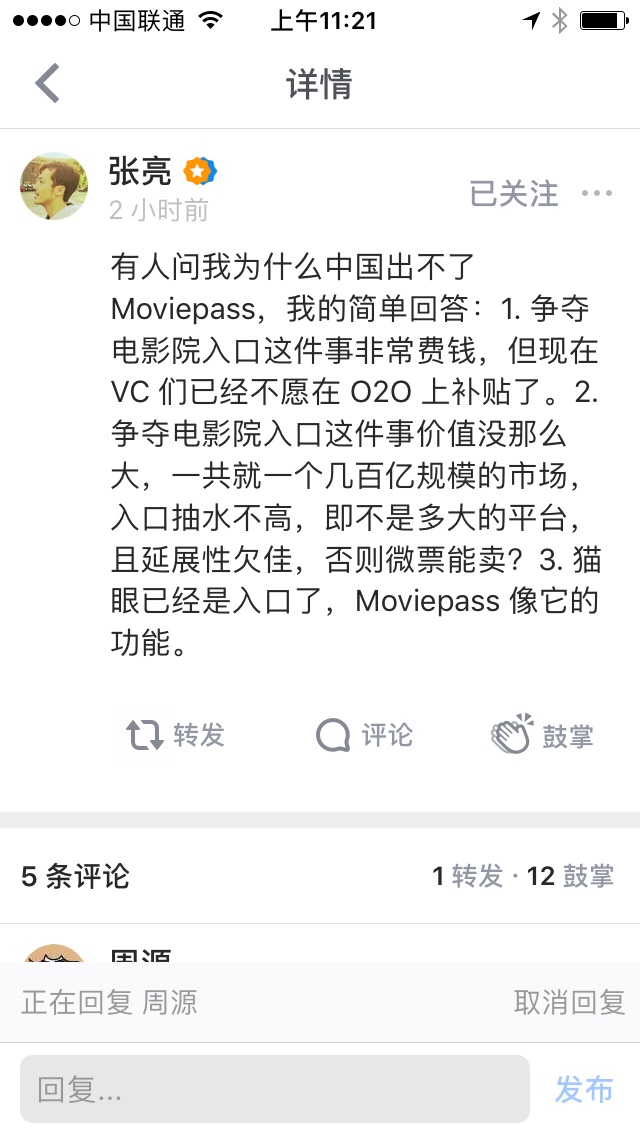Focus the 回复 reply input field

point(275,1089)
